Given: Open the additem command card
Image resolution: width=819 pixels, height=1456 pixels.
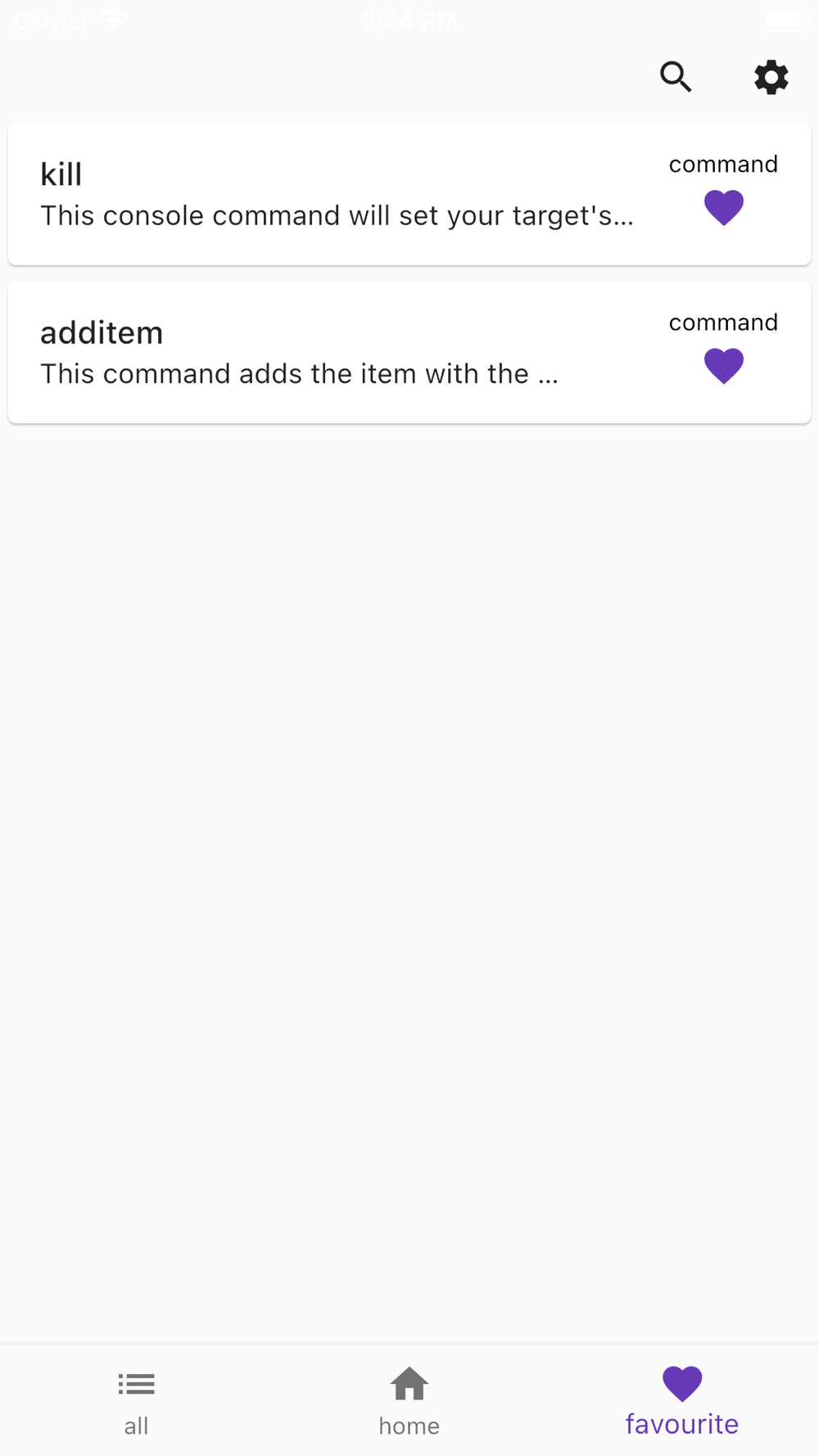Looking at the screenshot, I should [x=409, y=352].
